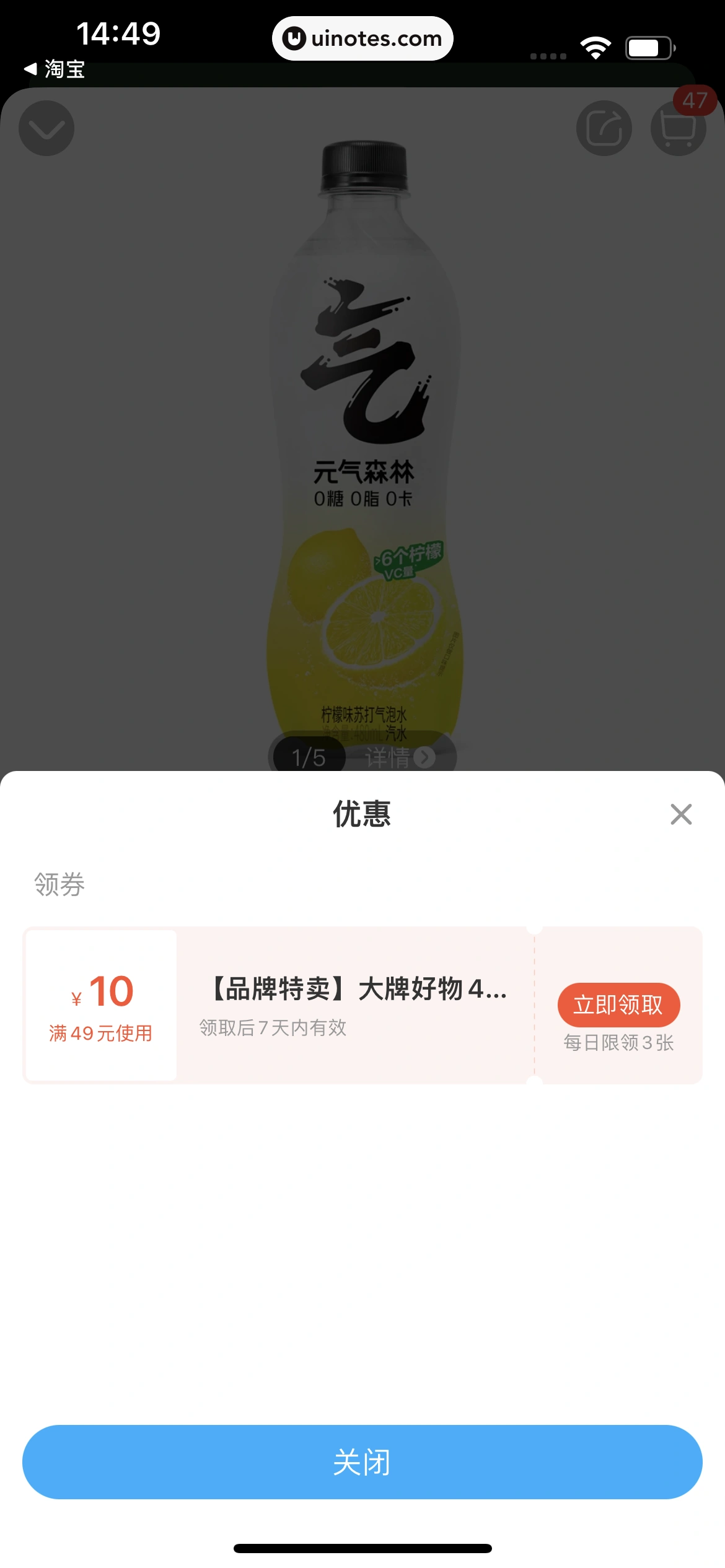Close the 优惠 sheet with the X icon
Viewport: 725px width, 1568px height.
coord(680,814)
